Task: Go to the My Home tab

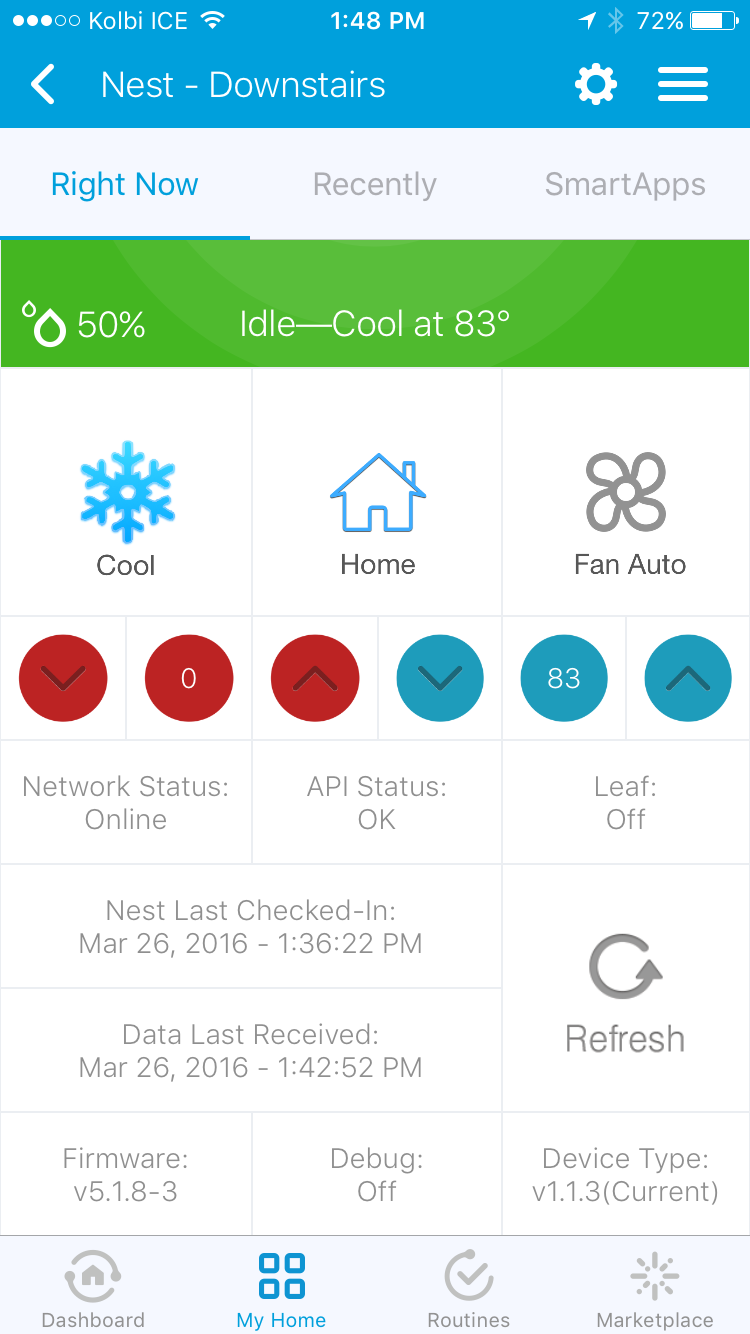Action: click(281, 1287)
